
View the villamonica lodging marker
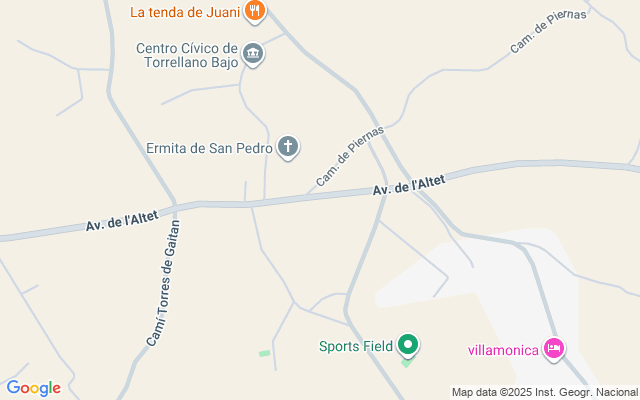[554, 349]
